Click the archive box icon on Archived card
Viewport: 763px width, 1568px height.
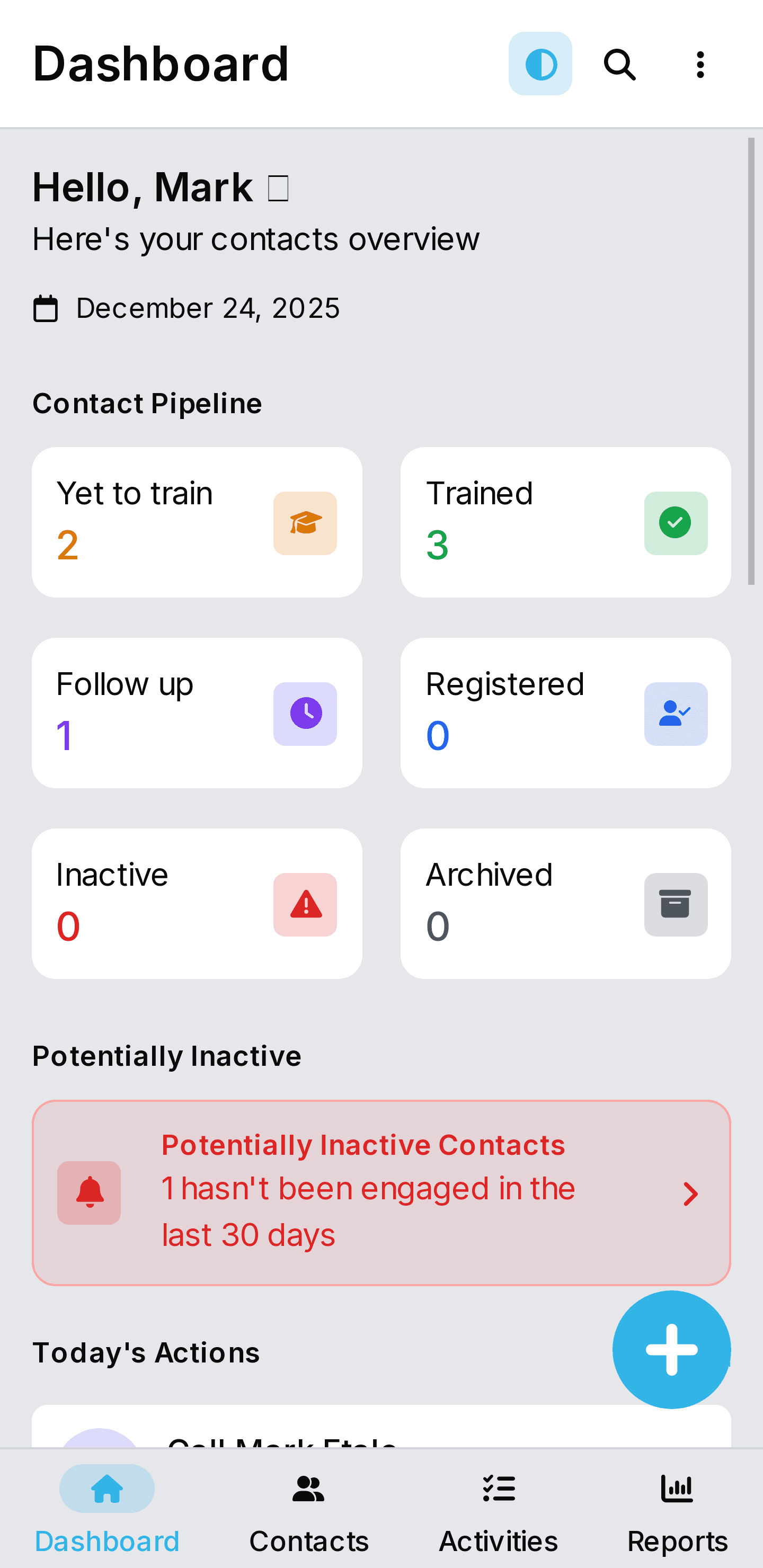tap(676, 904)
